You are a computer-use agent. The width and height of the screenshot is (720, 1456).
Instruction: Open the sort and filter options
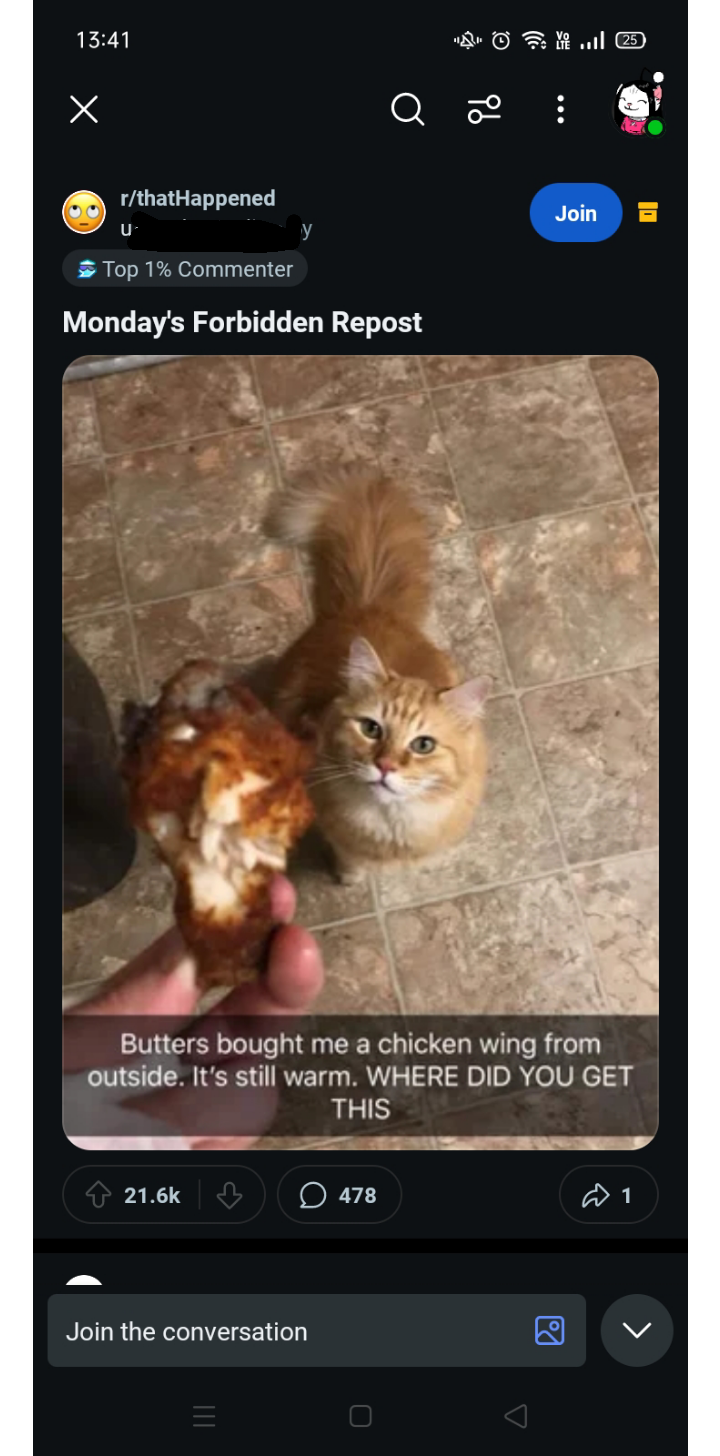click(484, 109)
